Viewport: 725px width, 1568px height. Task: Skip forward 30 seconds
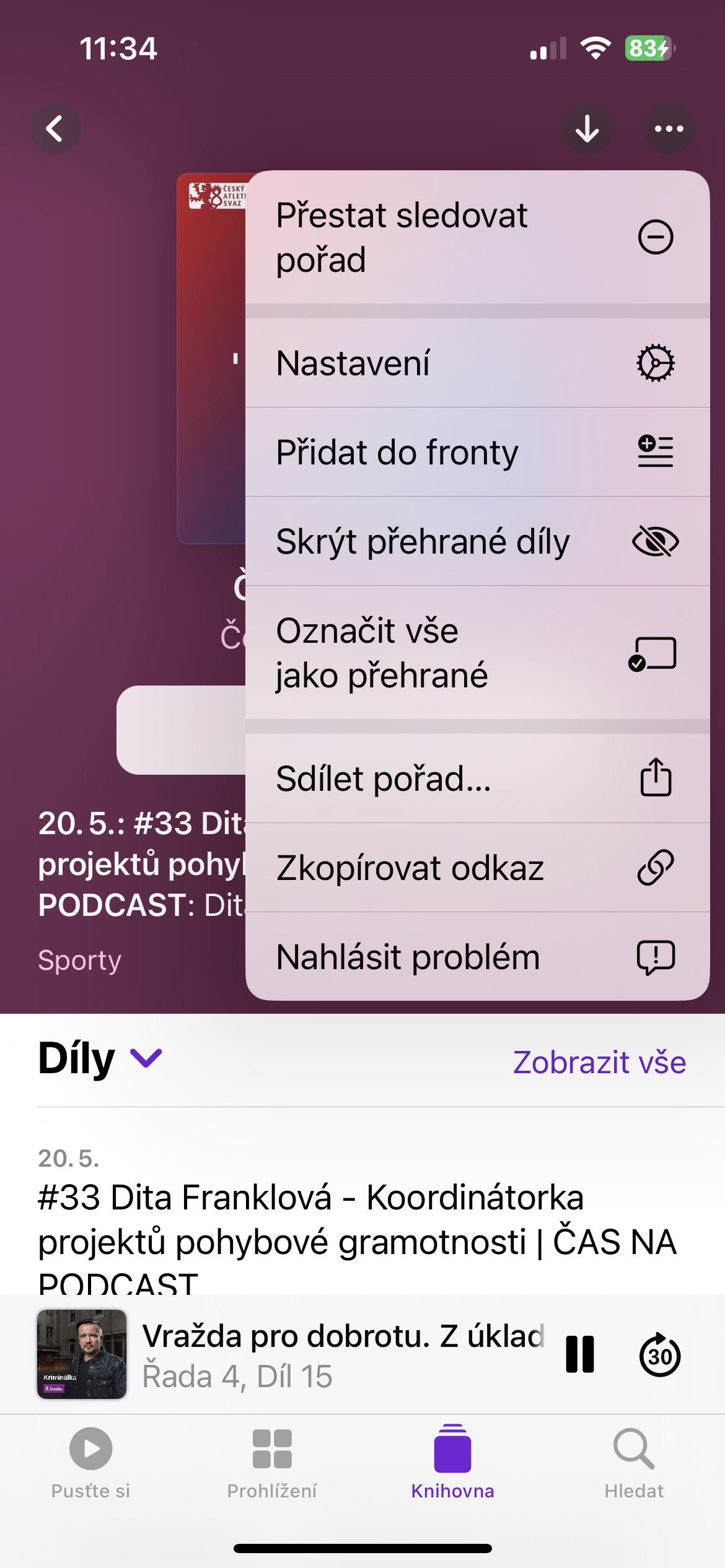[659, 1354]
